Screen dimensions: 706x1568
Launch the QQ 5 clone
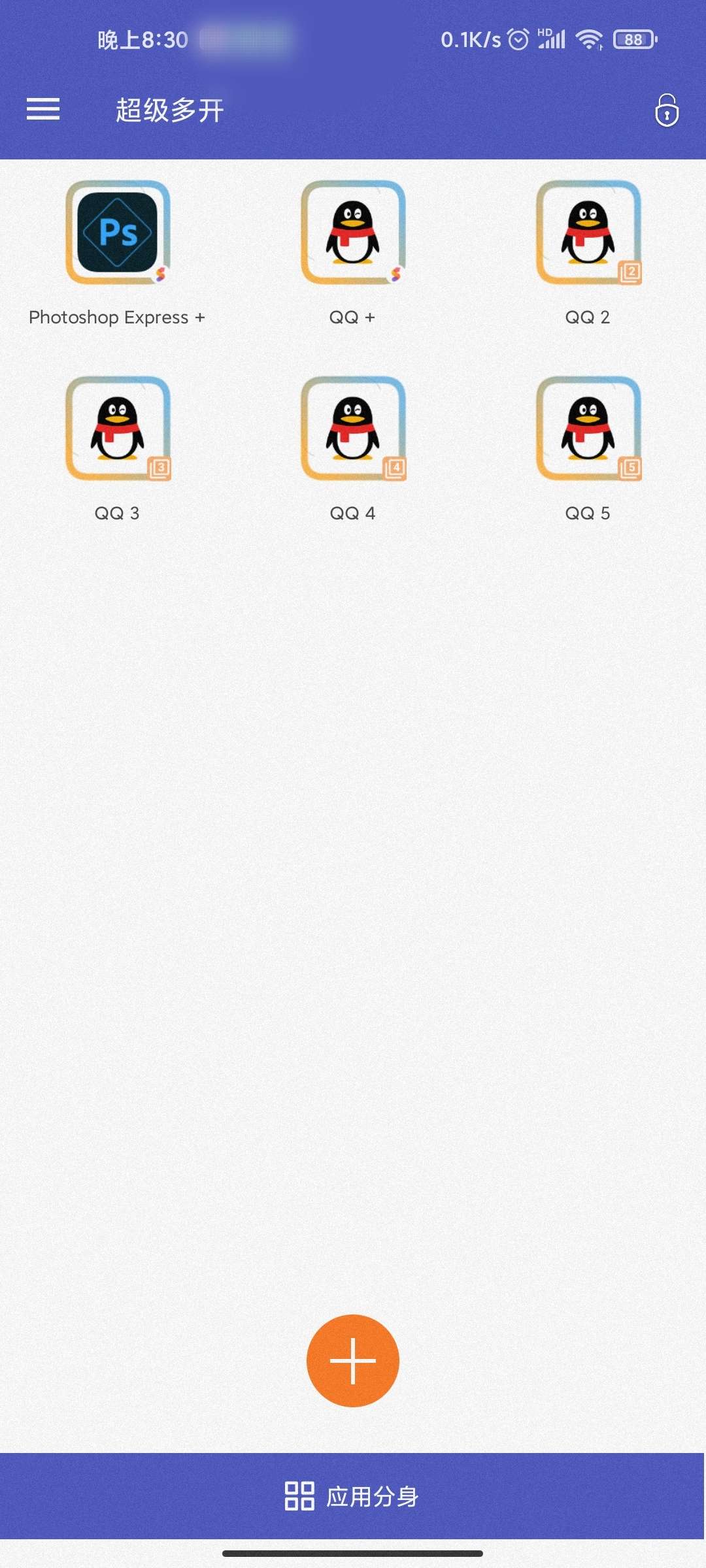(x=588, y=429)
